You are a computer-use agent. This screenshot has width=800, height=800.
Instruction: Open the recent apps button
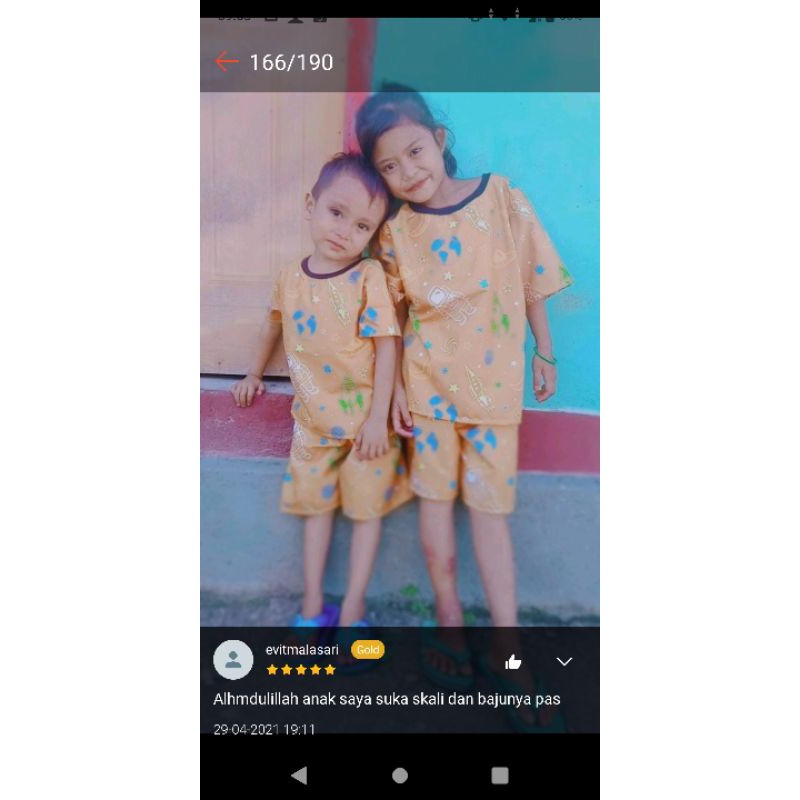[x=500, y=775]
